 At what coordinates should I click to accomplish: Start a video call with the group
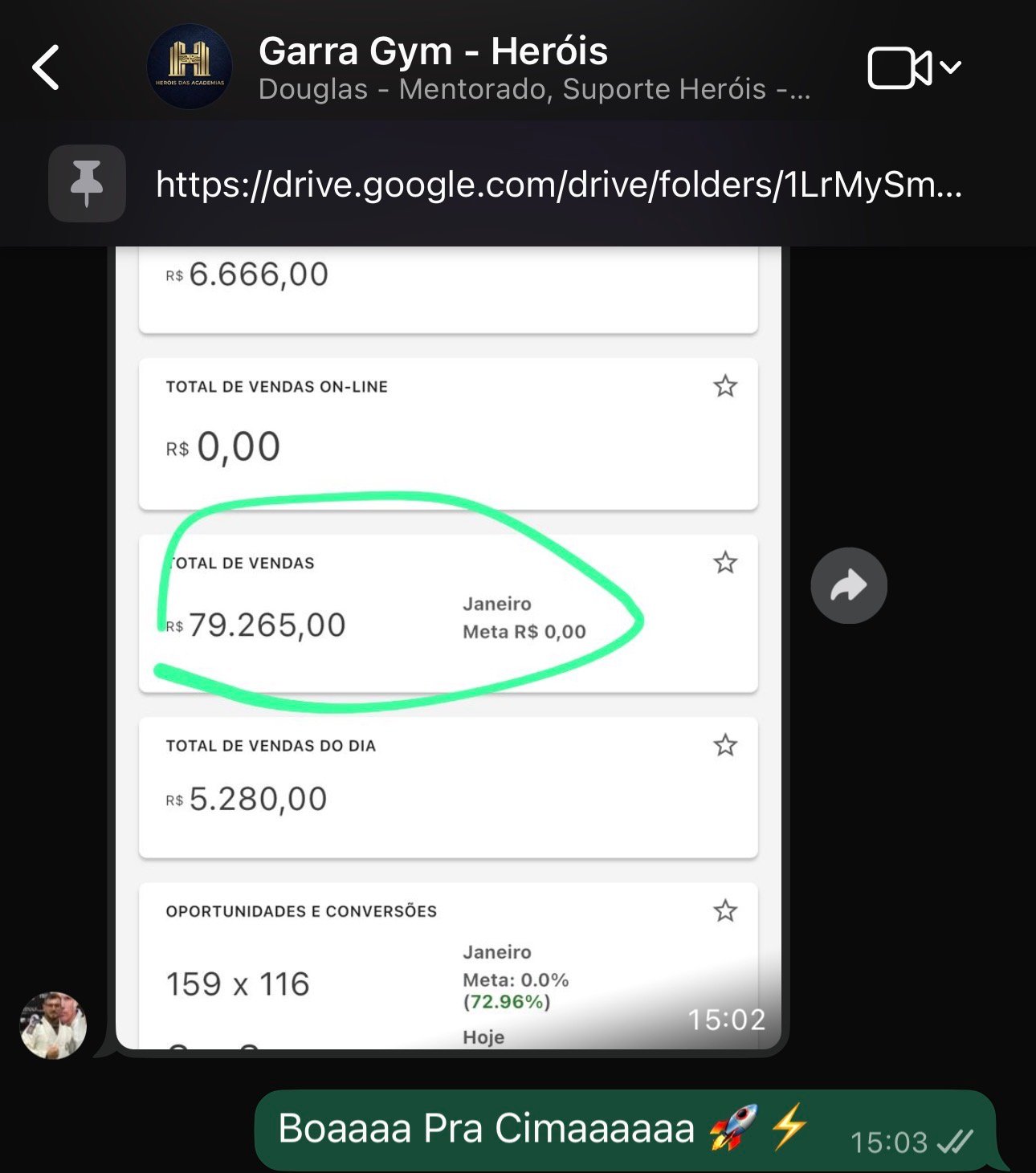(900, 68)
